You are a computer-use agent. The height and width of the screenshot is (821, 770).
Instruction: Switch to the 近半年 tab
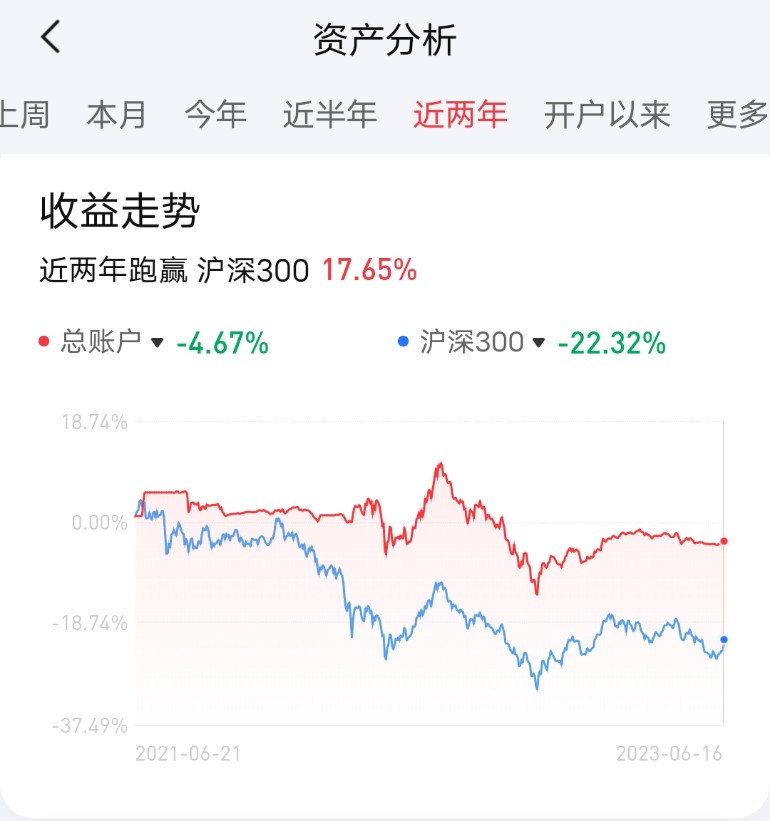pyautogui.click(x=330, y=115)
